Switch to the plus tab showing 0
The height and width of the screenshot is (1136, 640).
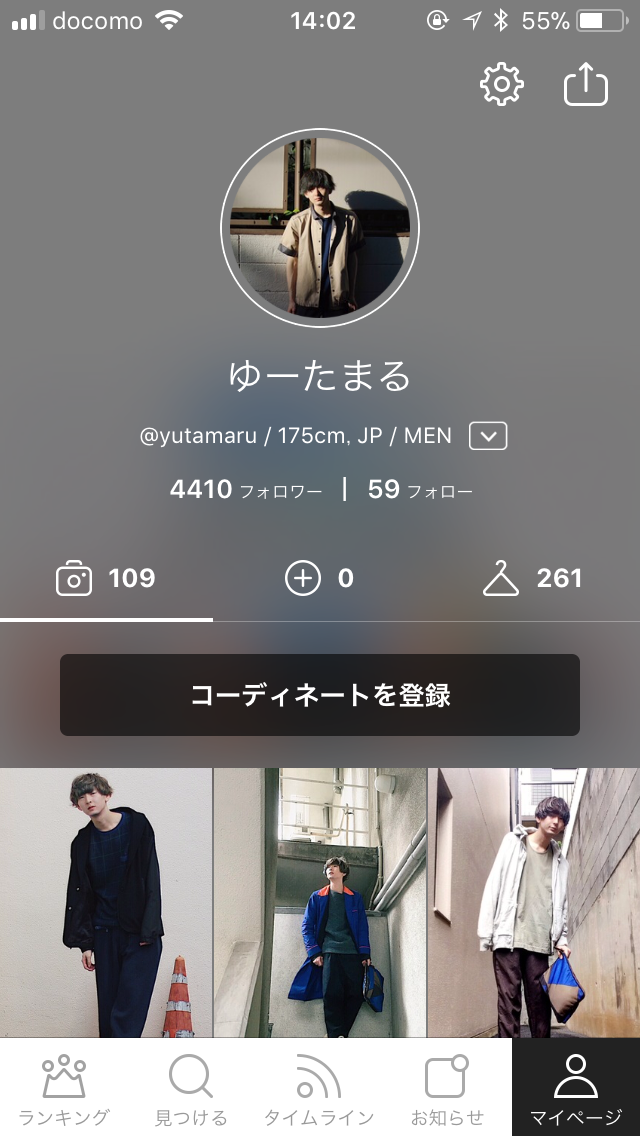(x=320, y=578)
